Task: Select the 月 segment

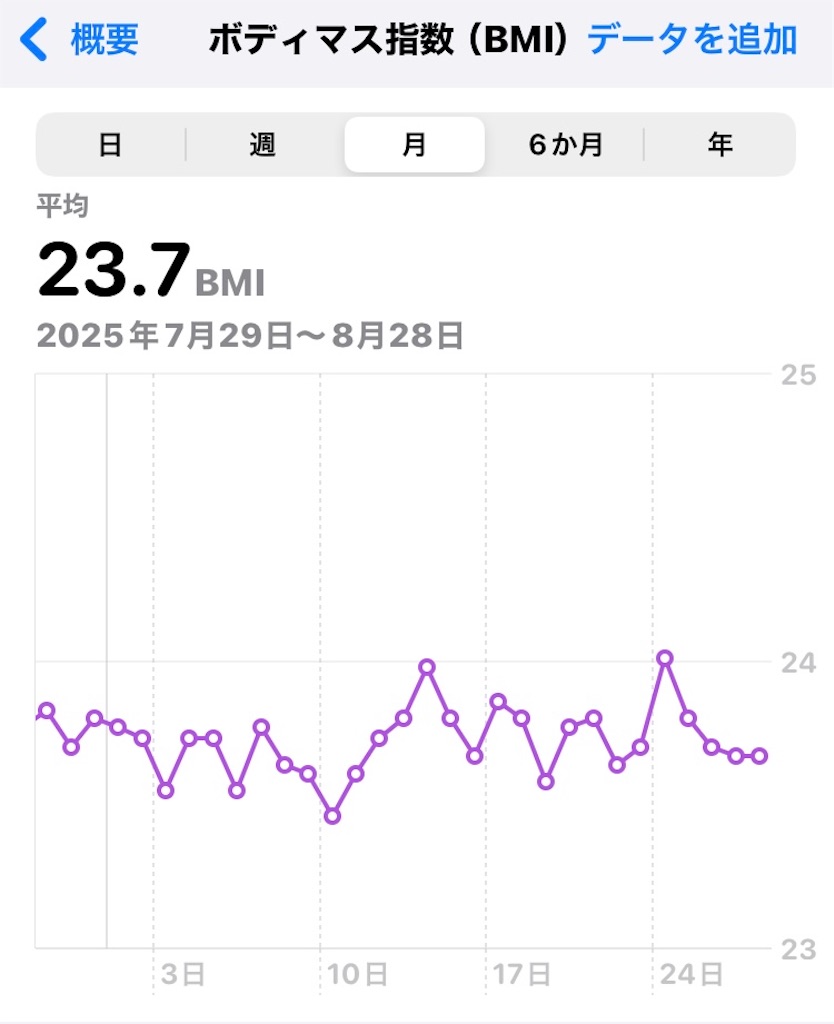Action: pyautogui.click(x=414, y=145)
